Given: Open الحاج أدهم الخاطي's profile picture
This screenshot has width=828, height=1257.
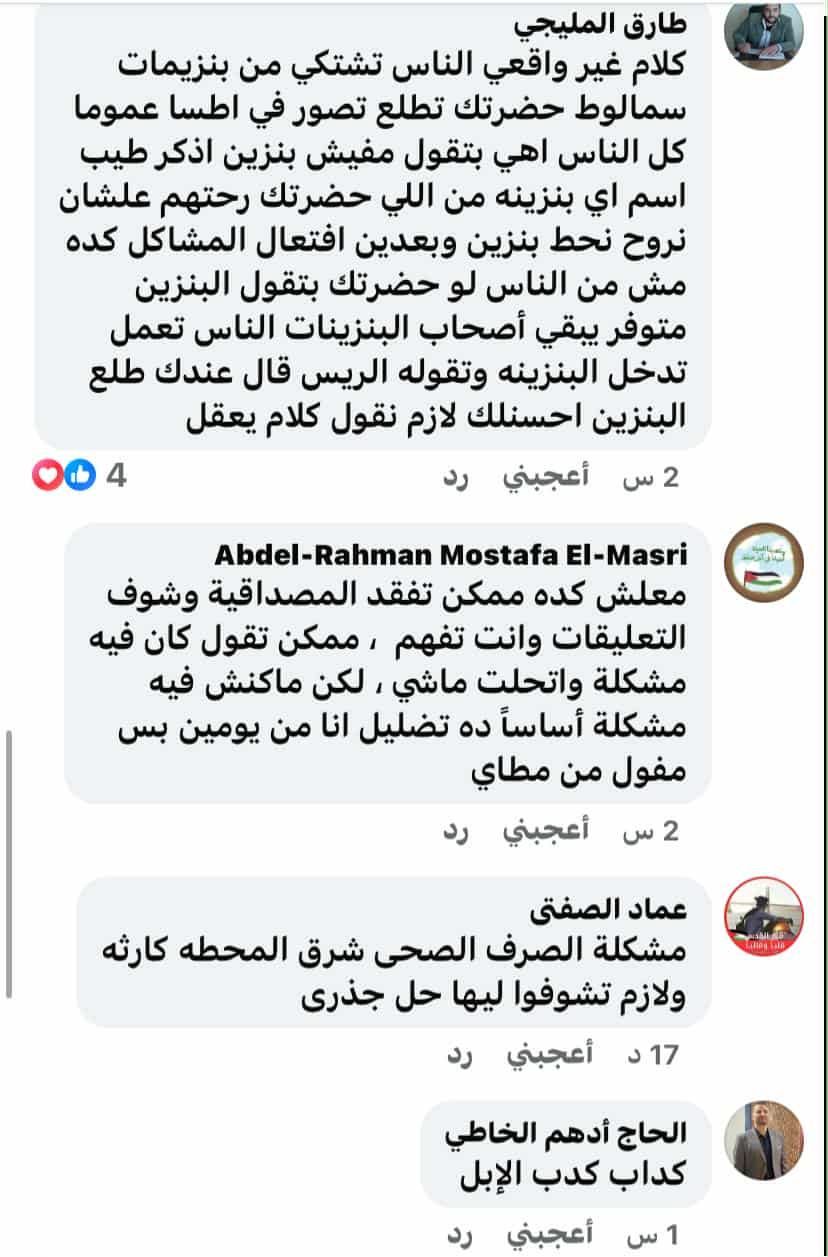Looking at the screenshot, I should click(x=763, y=1139).
